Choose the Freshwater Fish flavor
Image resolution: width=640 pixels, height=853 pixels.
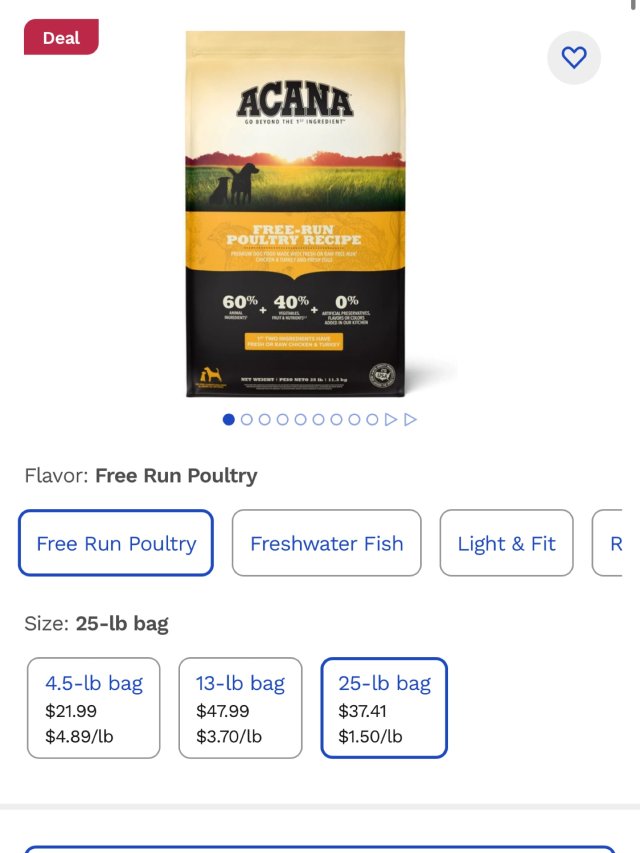[x=327, y=543]
